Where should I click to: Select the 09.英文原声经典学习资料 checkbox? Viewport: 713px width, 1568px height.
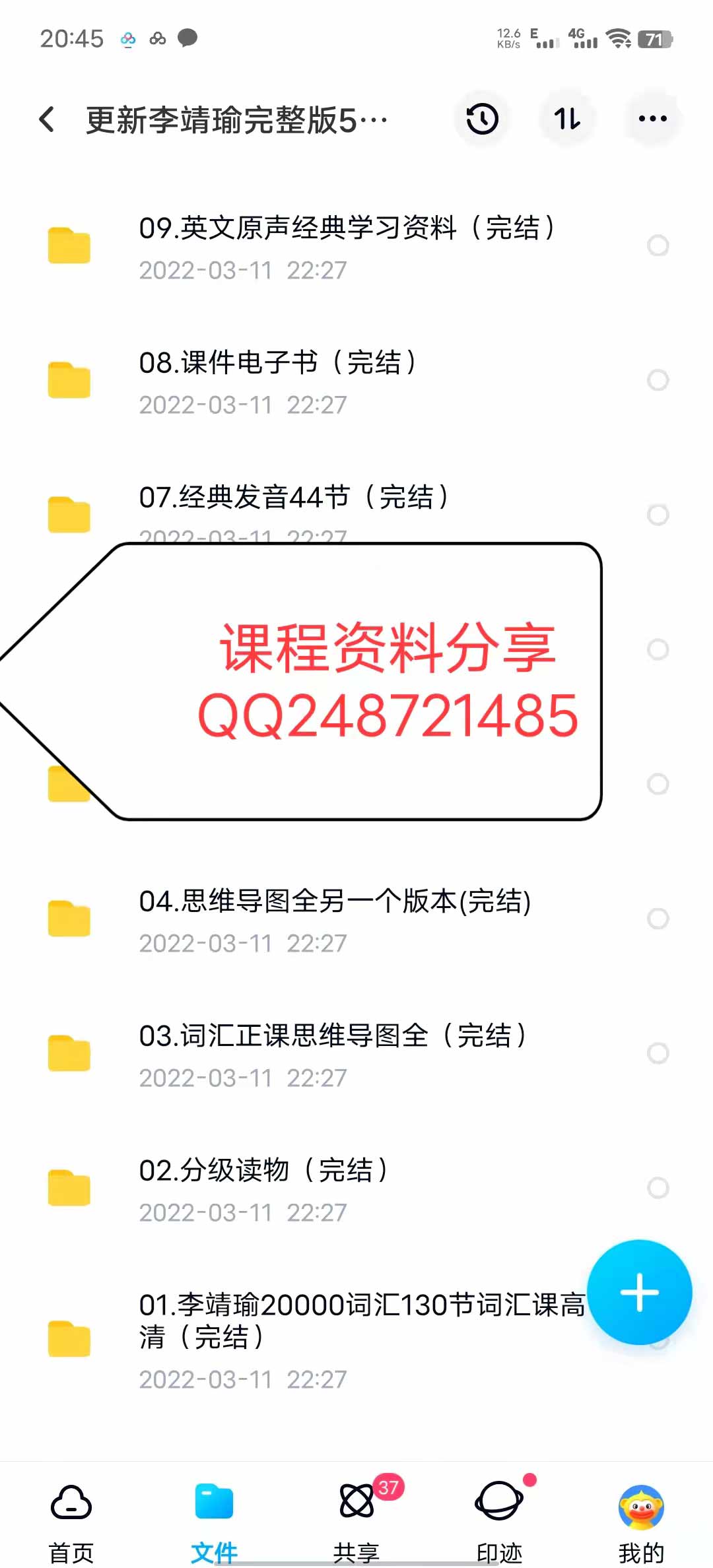(x=658, y=245)
